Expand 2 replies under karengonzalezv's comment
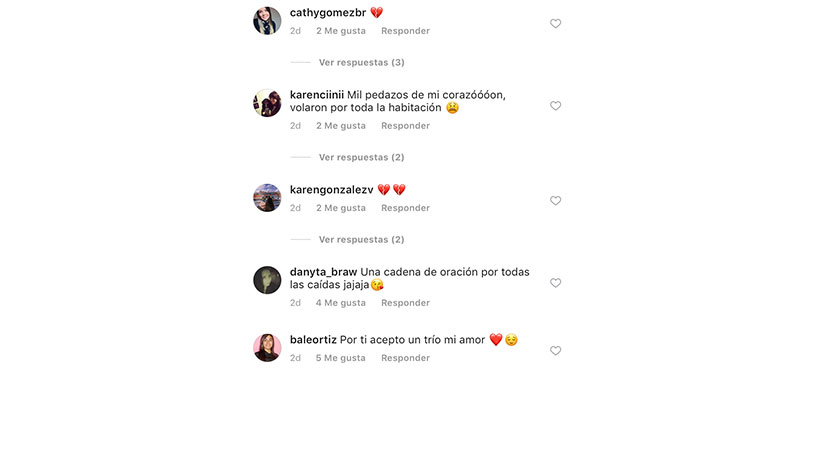This screenshot has height=467, width=830. pyautogui.click(x=361, y=240)
